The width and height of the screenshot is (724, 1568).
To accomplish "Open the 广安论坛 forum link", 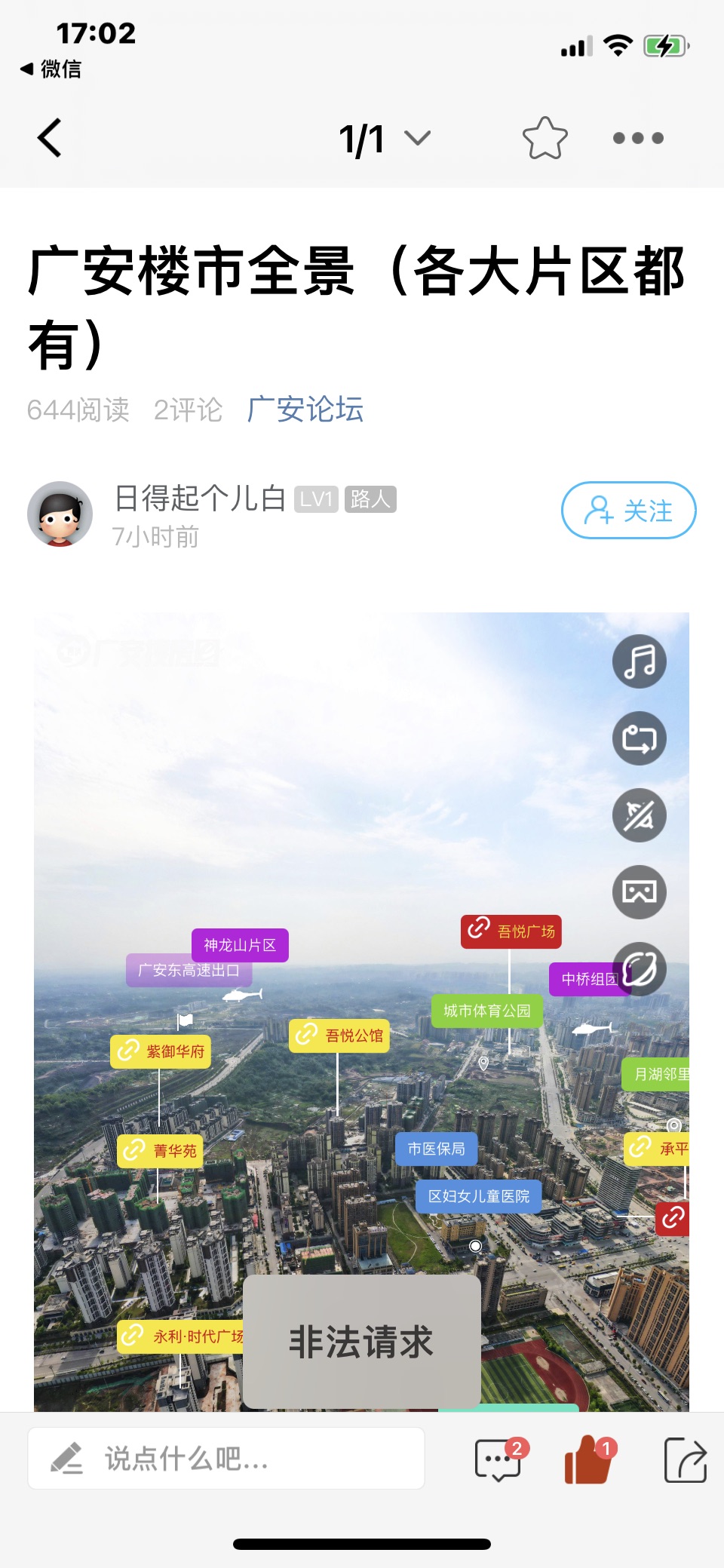I will [x=305, y=410].
